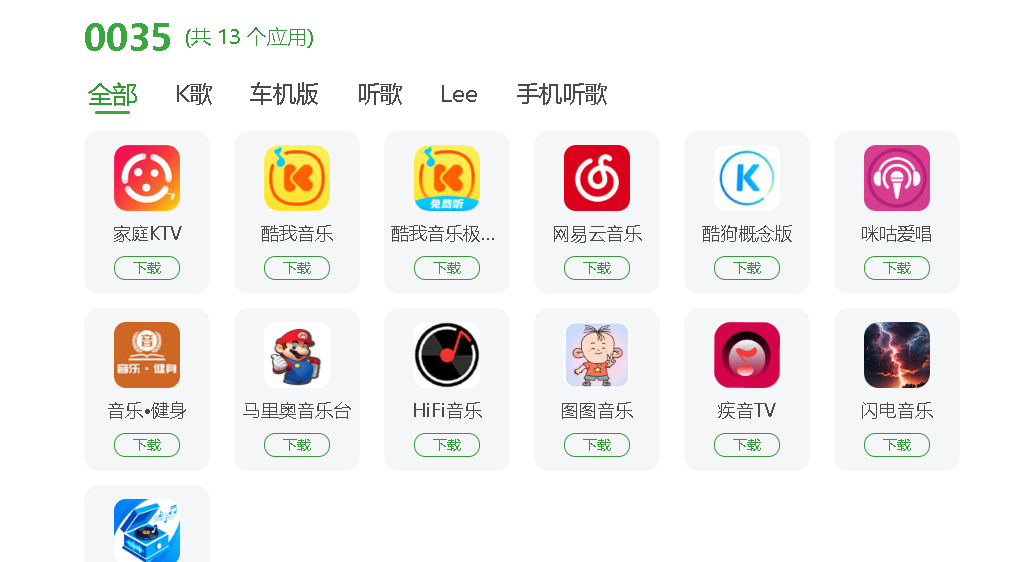
Task: Select the 车机版 tab
Action: 284,94
